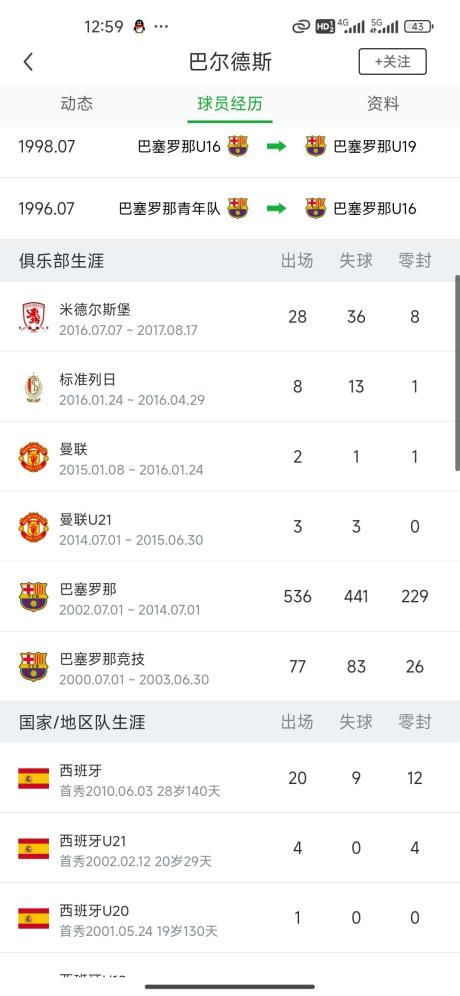Go back using the top-left arrow
Viewport: 460px width, 996px height.
(x=28, y=62)
